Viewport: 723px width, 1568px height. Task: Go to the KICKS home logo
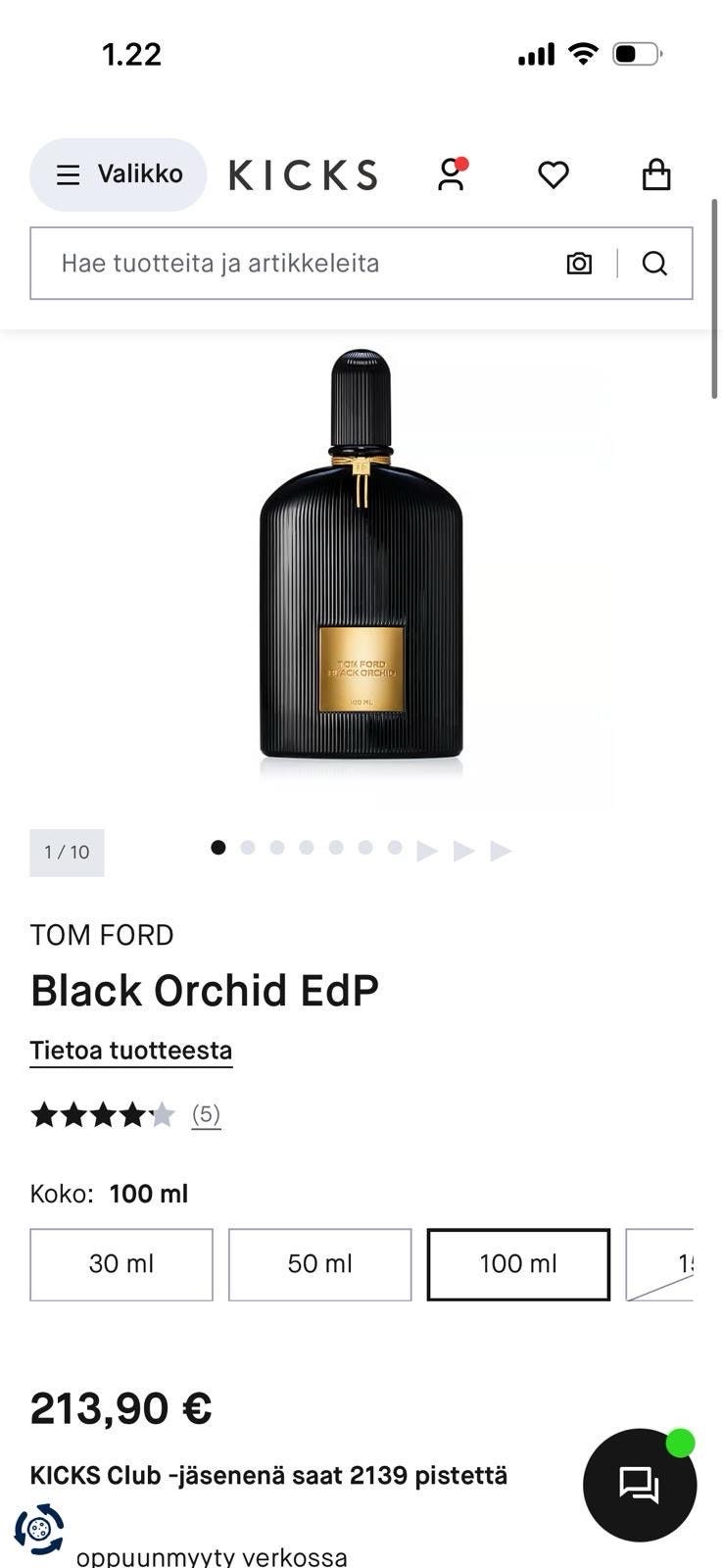click(303, 174)
